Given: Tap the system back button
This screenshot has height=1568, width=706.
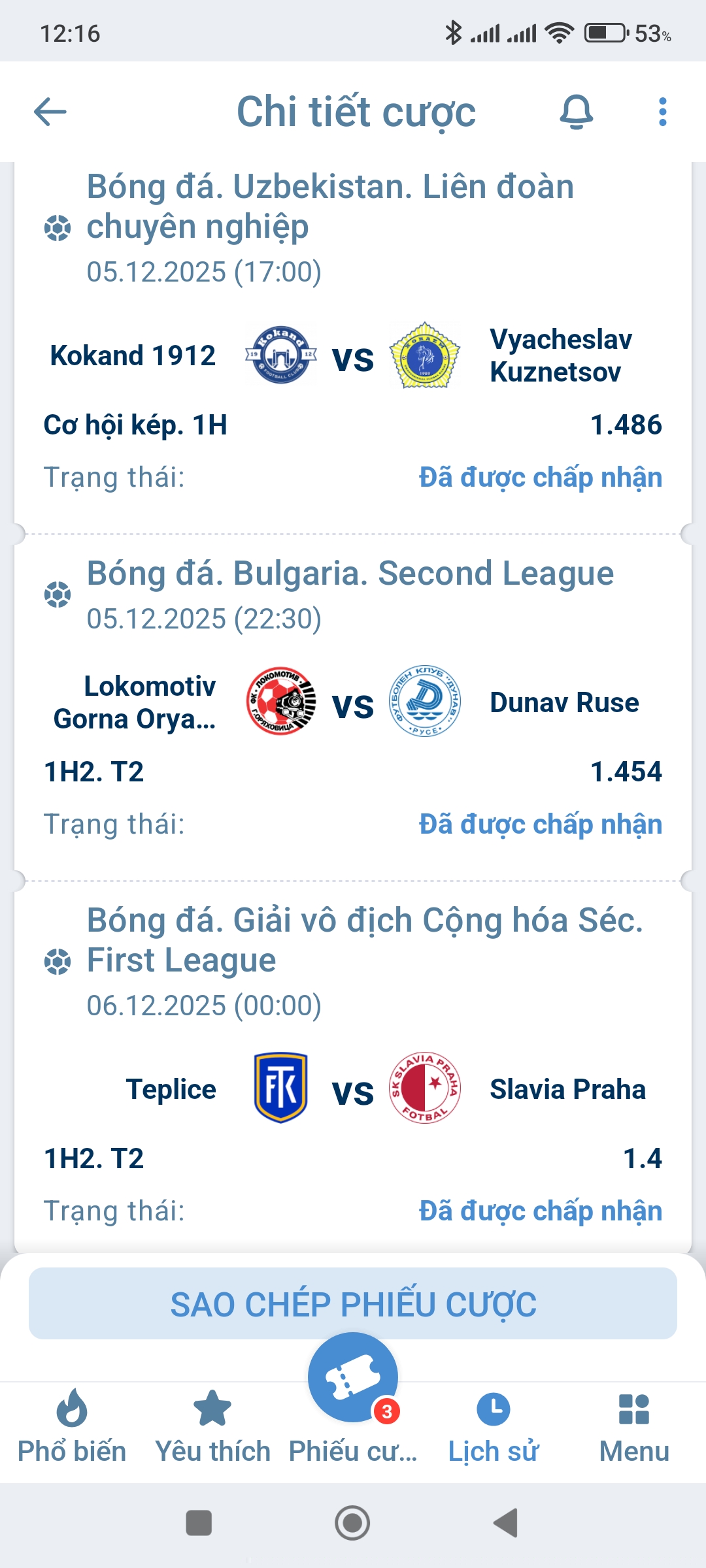Looking at the screenshot, I should 505,1523.
